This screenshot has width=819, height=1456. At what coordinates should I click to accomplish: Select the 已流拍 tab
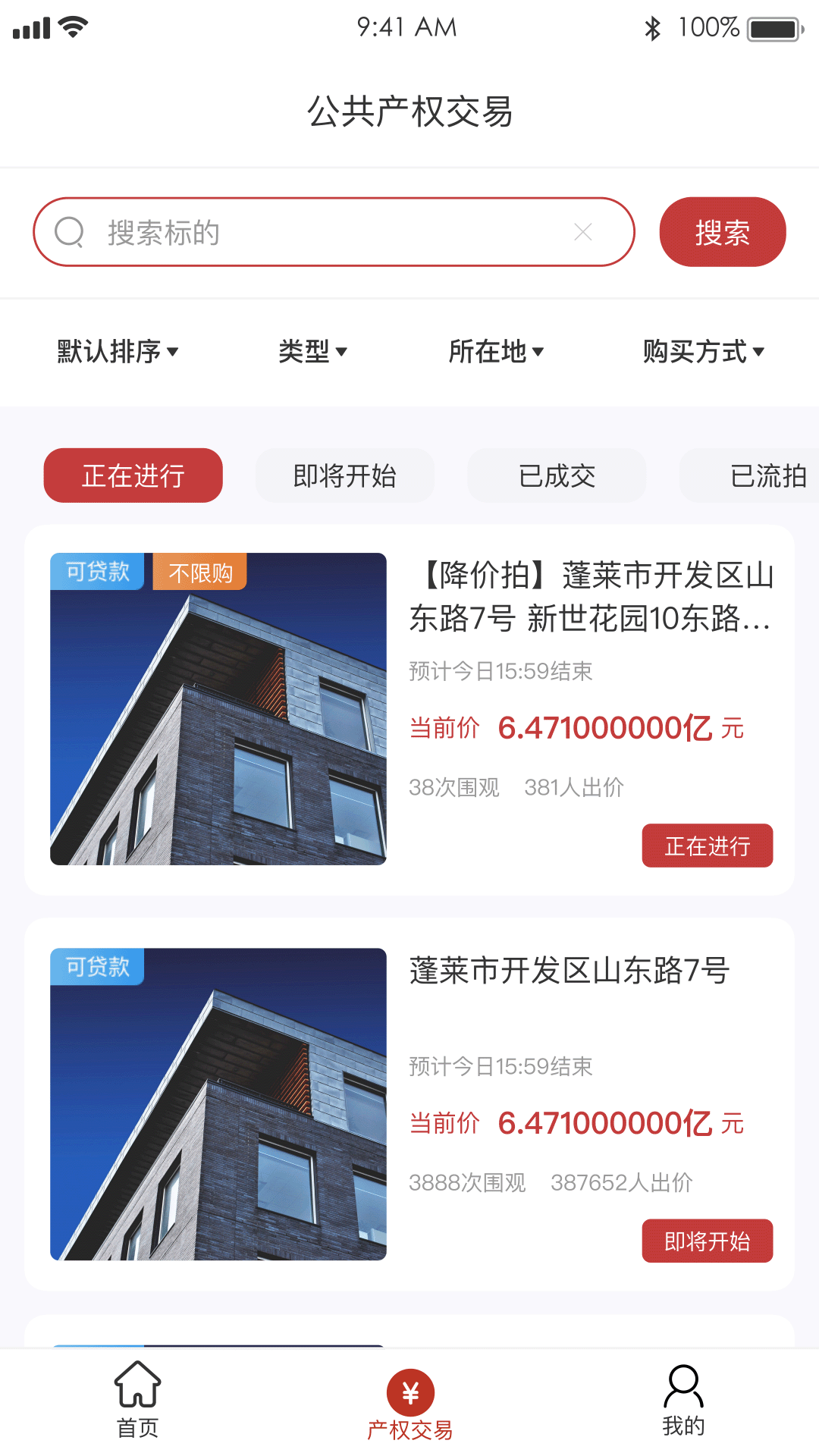coord(768,475)
